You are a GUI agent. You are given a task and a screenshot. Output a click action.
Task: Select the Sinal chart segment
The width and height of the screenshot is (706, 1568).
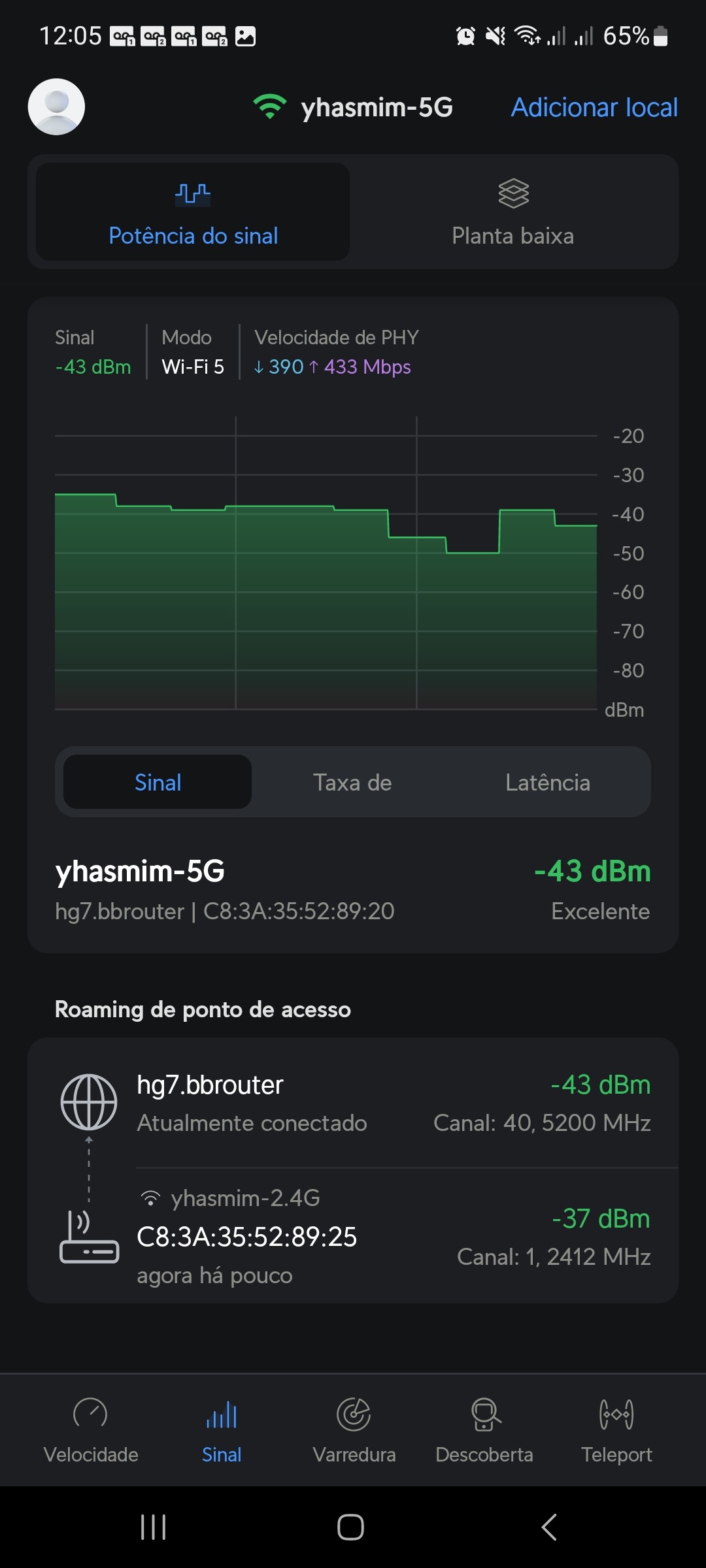coord(158,782)
